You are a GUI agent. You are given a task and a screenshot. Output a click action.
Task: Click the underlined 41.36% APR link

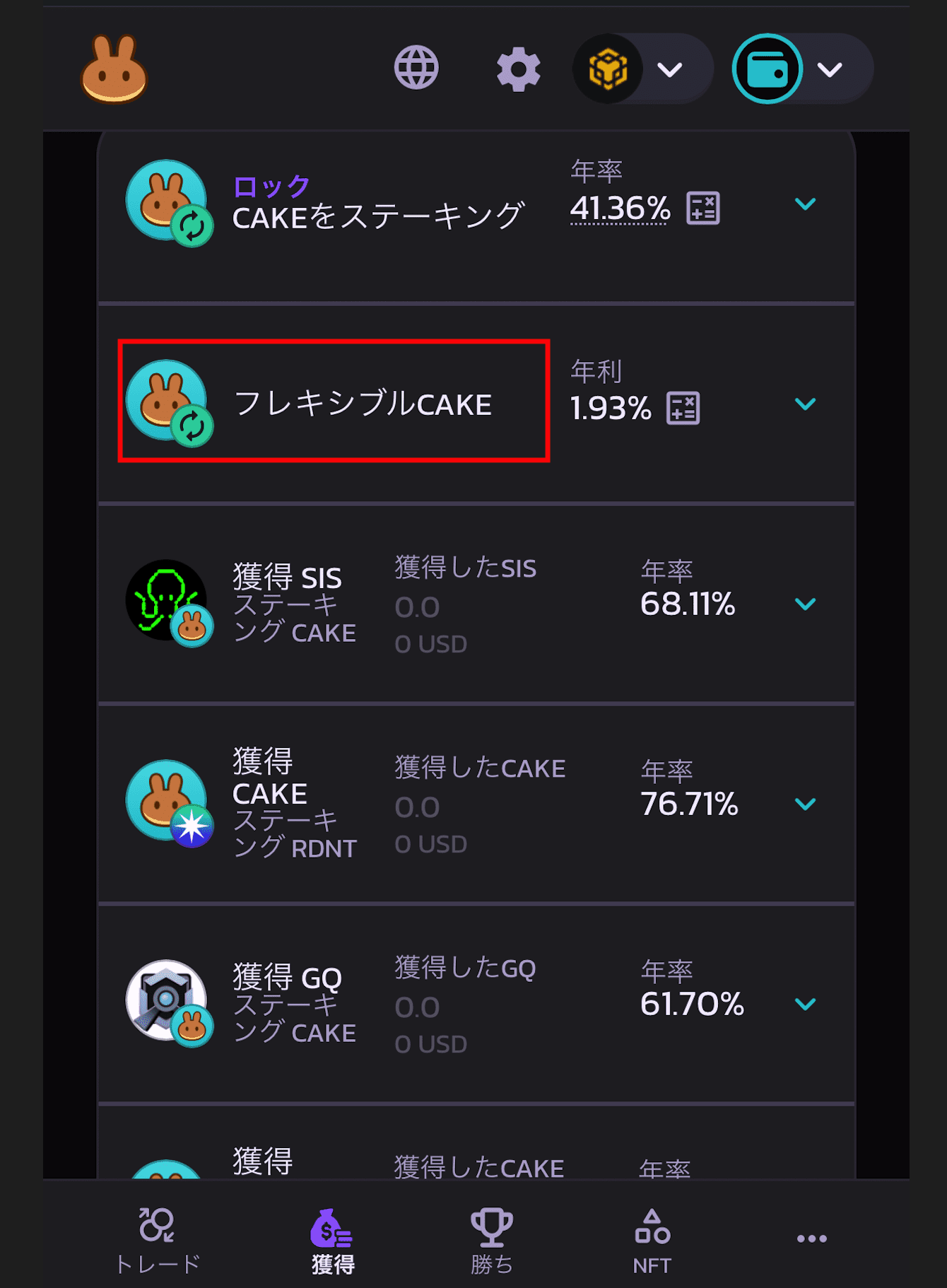tap(618, 206)
